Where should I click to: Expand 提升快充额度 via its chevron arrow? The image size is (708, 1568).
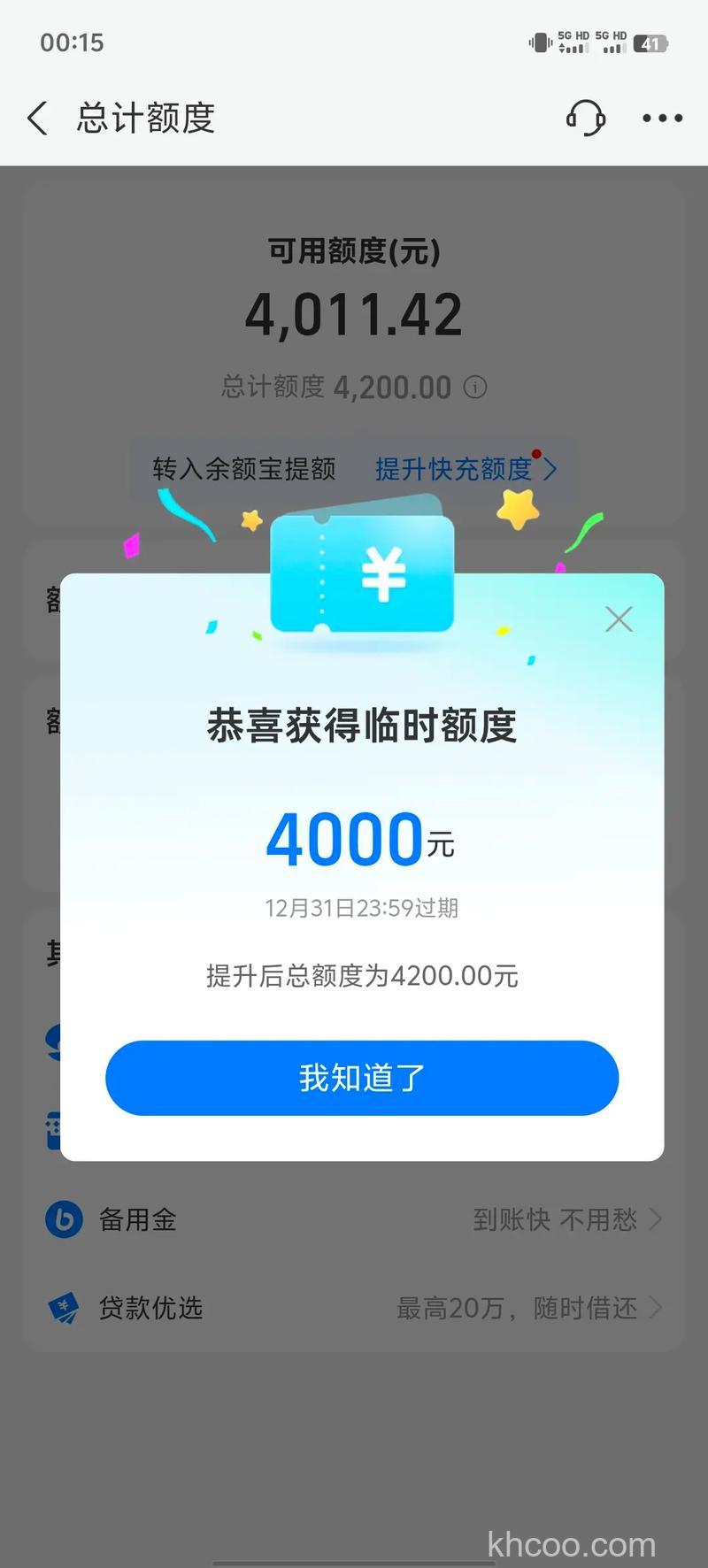click(x=550, y=470)
